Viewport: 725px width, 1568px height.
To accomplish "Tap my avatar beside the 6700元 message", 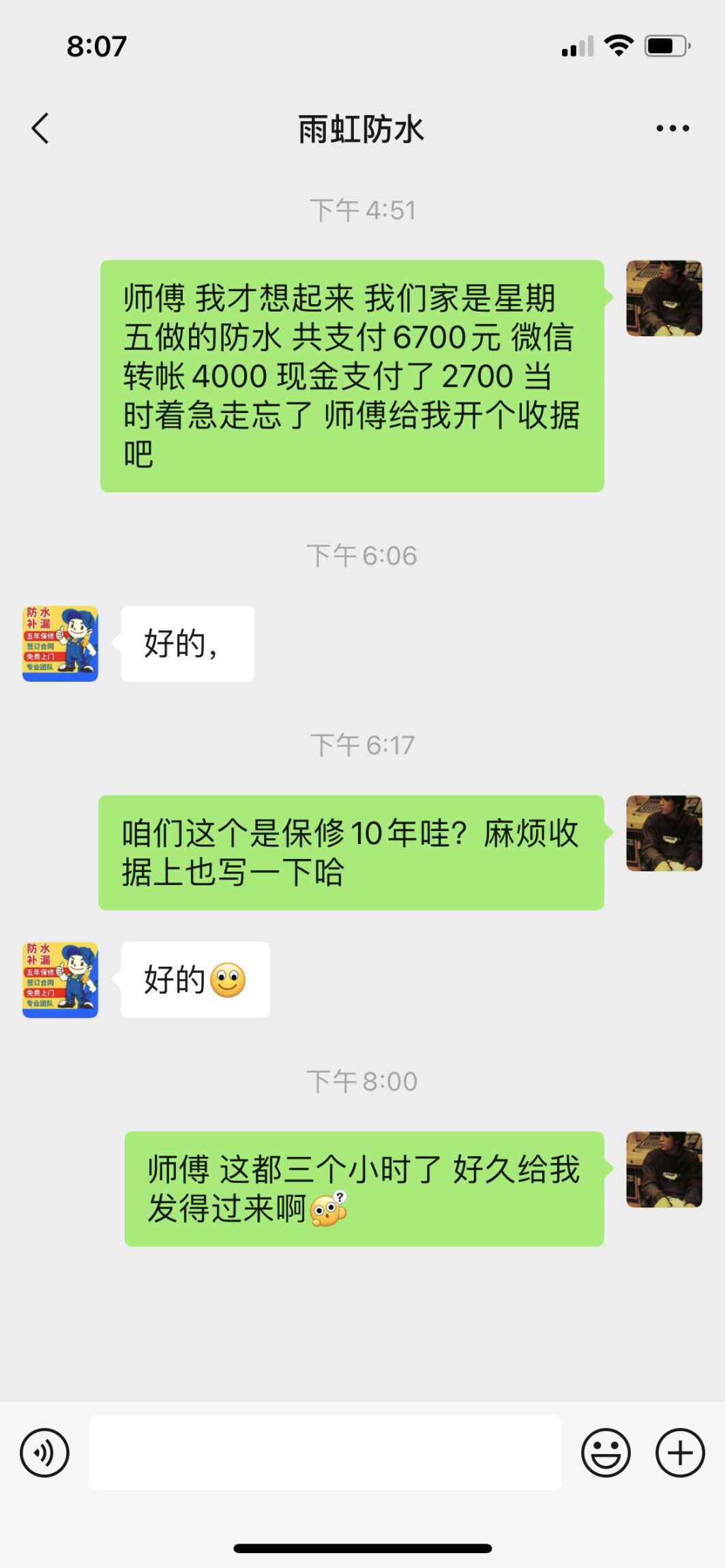I will click(664, 298).
